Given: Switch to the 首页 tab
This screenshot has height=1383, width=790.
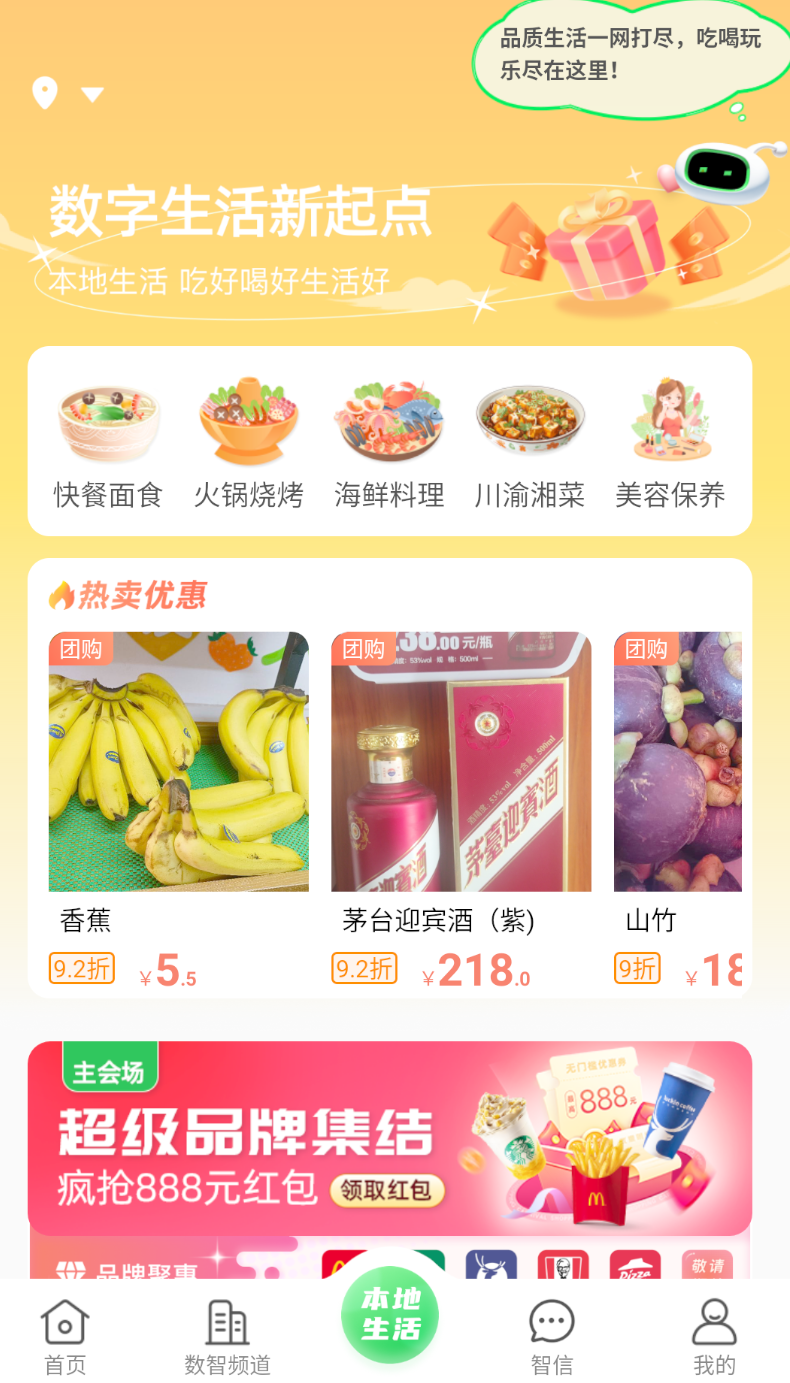Looking at the screenshot, I should 63,1334.
